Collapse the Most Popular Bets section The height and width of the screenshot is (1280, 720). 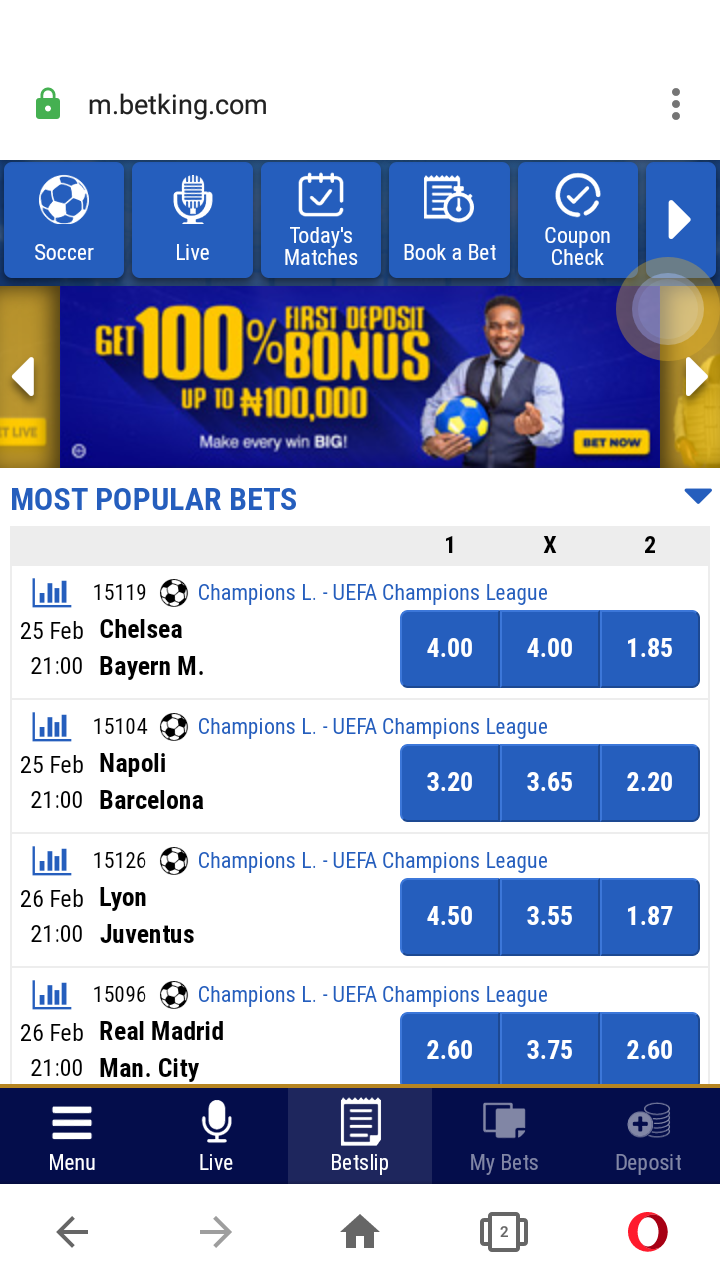click(x=698, y=496)
